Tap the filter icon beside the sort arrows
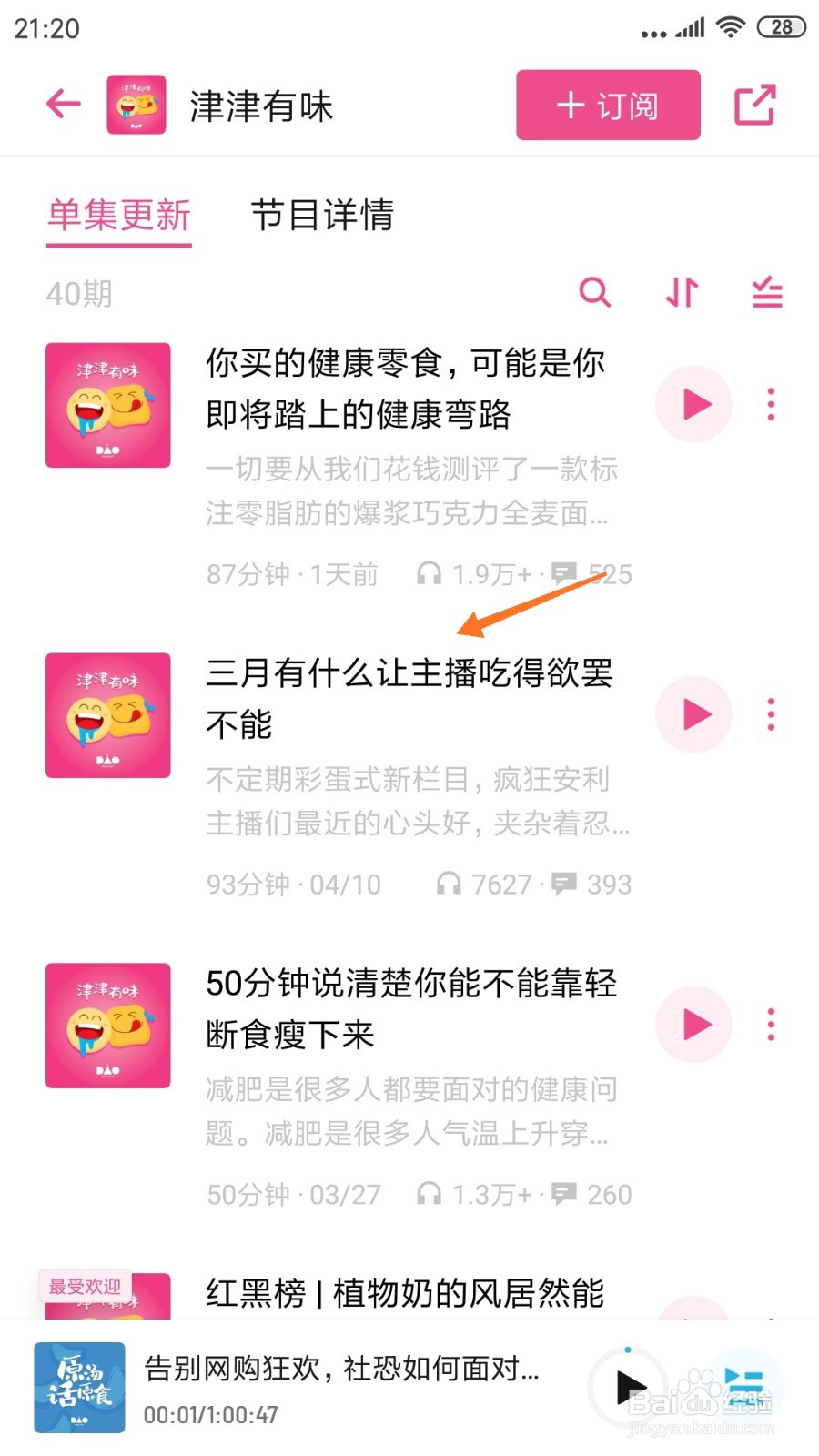 pyautogui.click(x=767, y=293)
